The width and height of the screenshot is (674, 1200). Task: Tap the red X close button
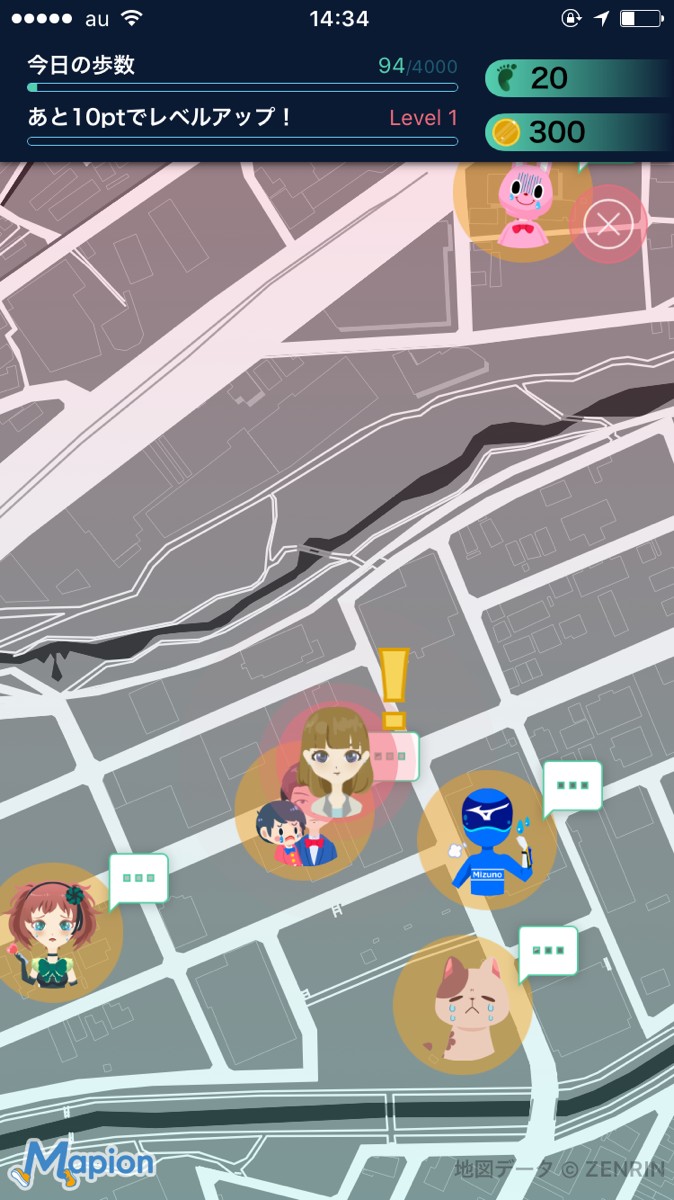click(x=608, y=225)
